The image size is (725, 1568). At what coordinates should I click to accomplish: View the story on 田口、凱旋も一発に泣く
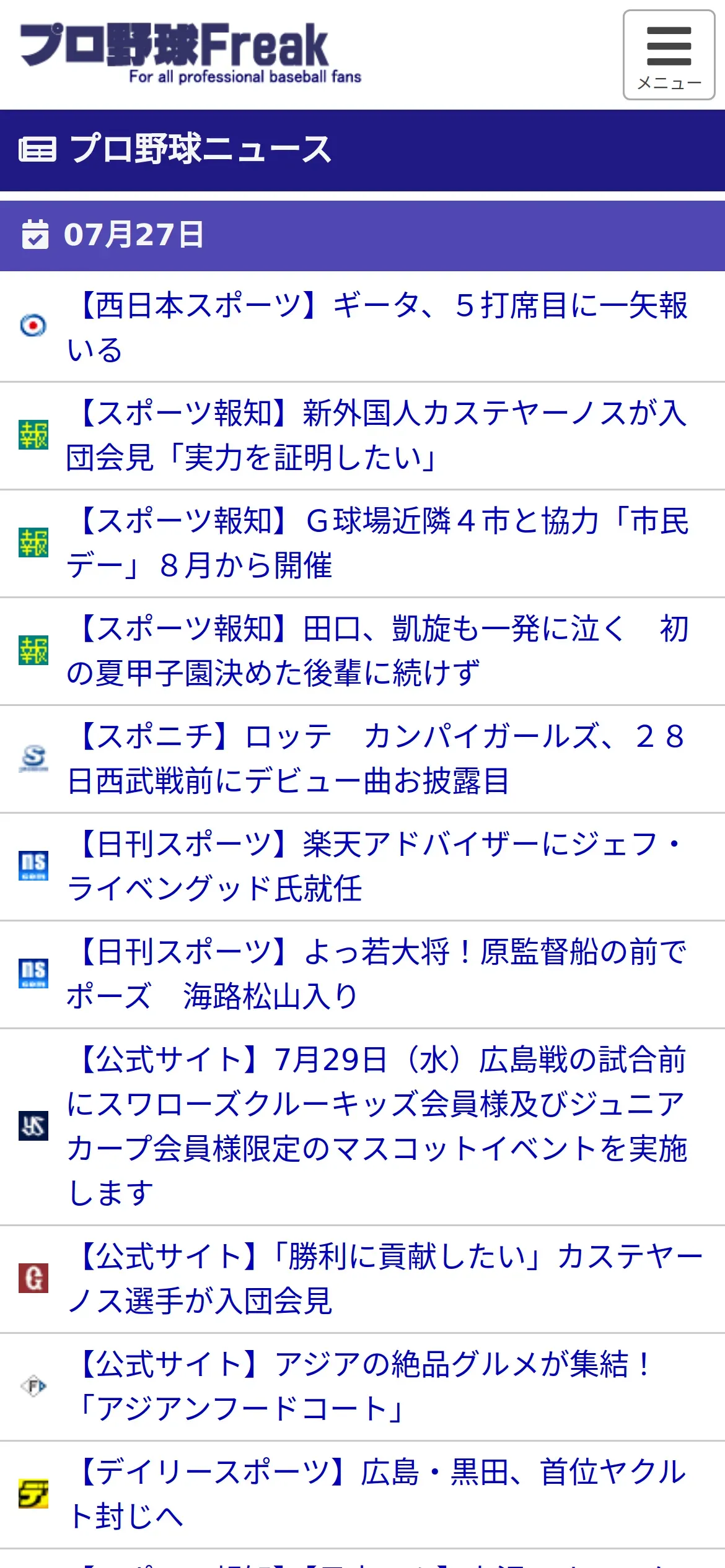(377, 651)
